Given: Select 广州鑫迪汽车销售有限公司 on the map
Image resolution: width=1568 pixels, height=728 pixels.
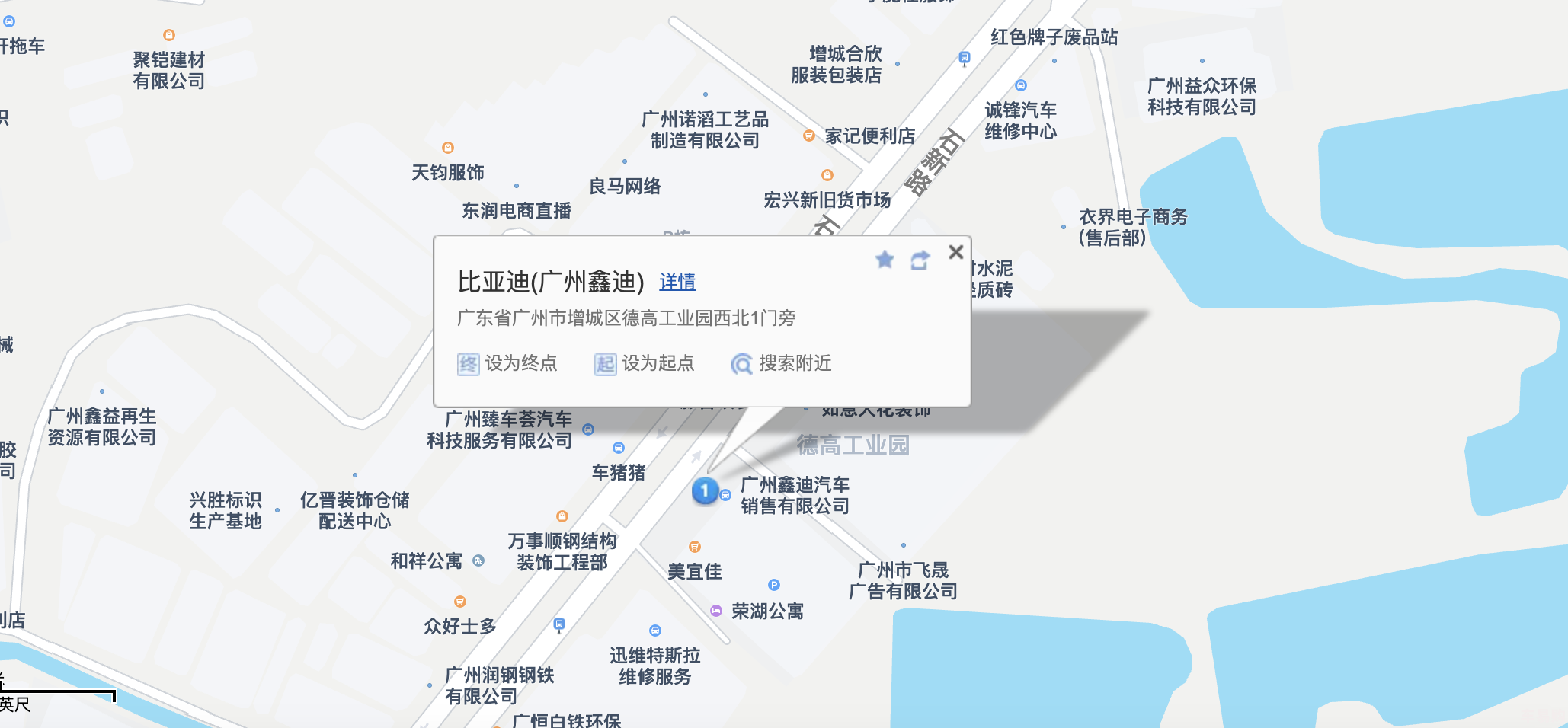Looking at the screenshot, I should click(795, 495).
